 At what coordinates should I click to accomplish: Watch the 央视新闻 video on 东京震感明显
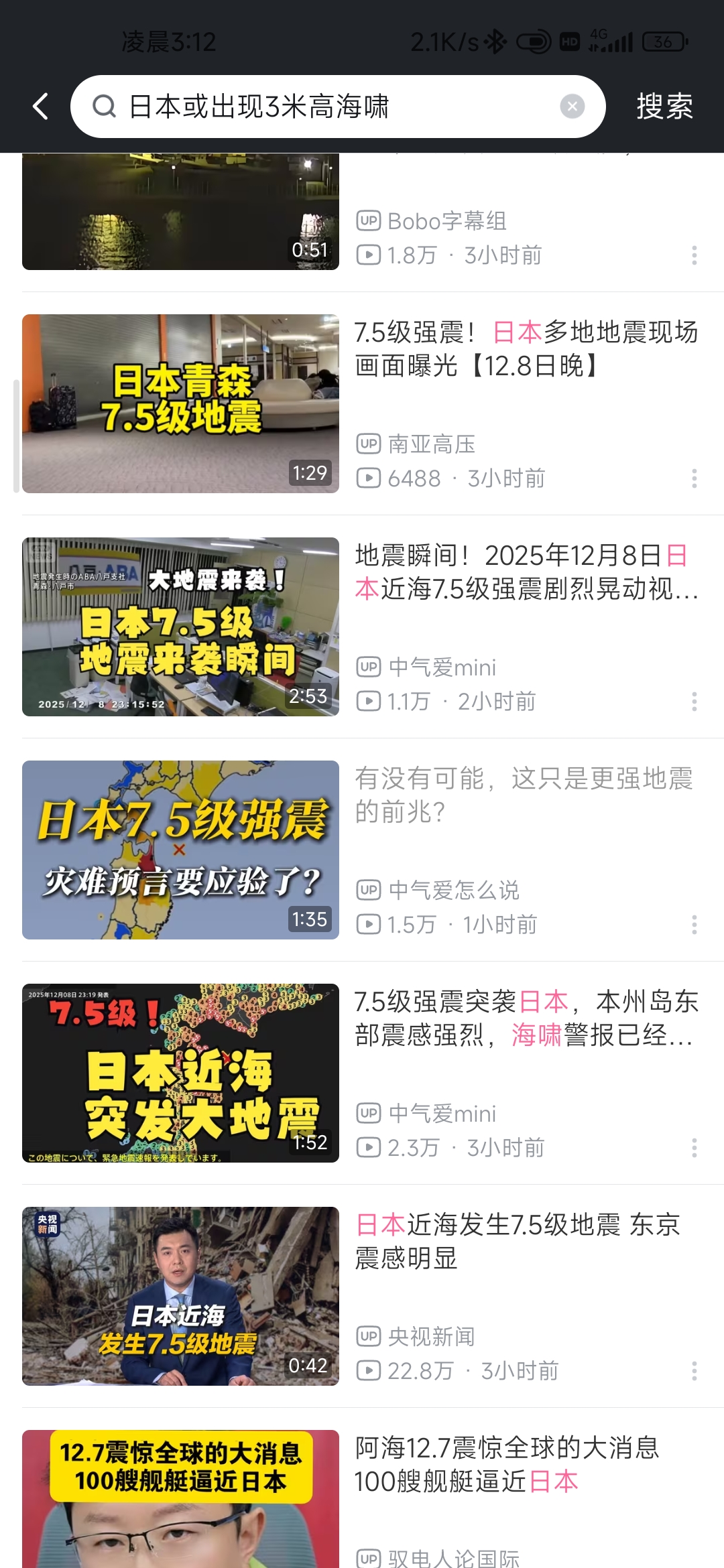180,1296
